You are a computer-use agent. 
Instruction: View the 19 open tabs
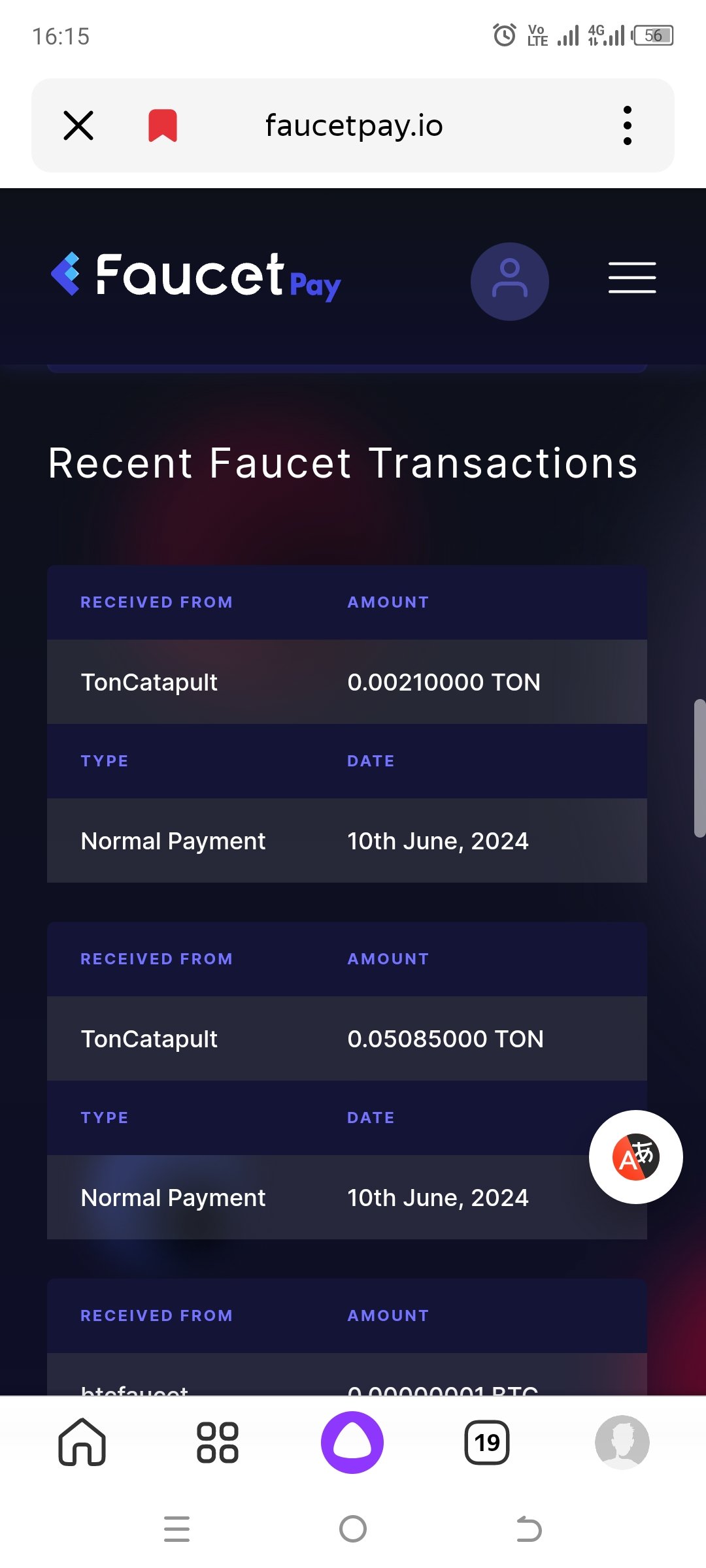[487, 1442]
